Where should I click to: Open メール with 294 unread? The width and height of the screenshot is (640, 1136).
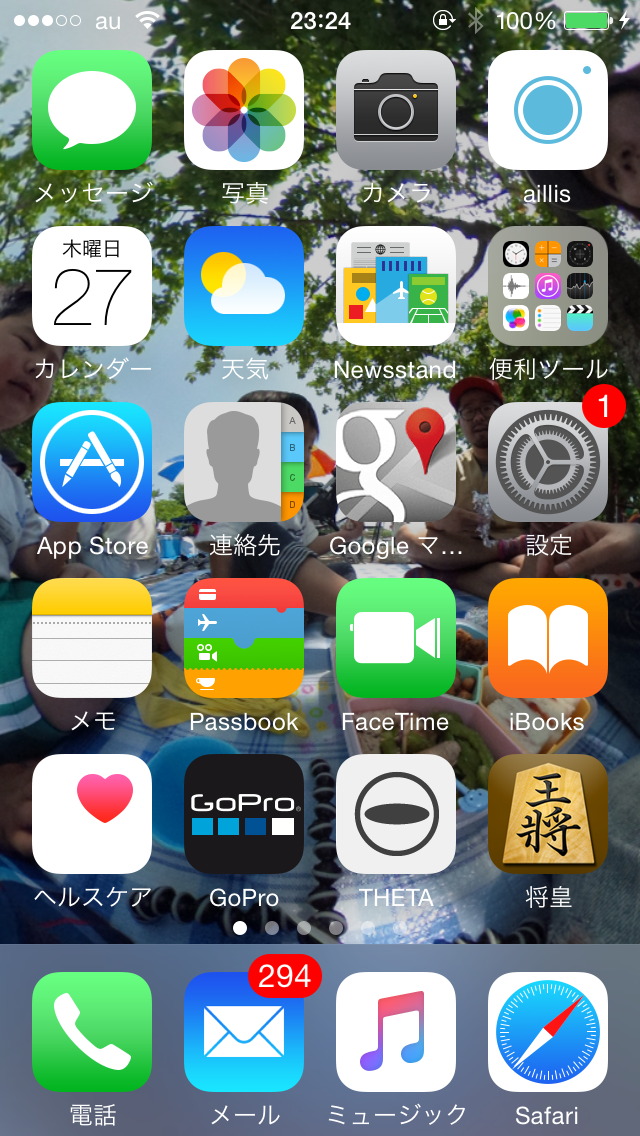point(244,1032)
